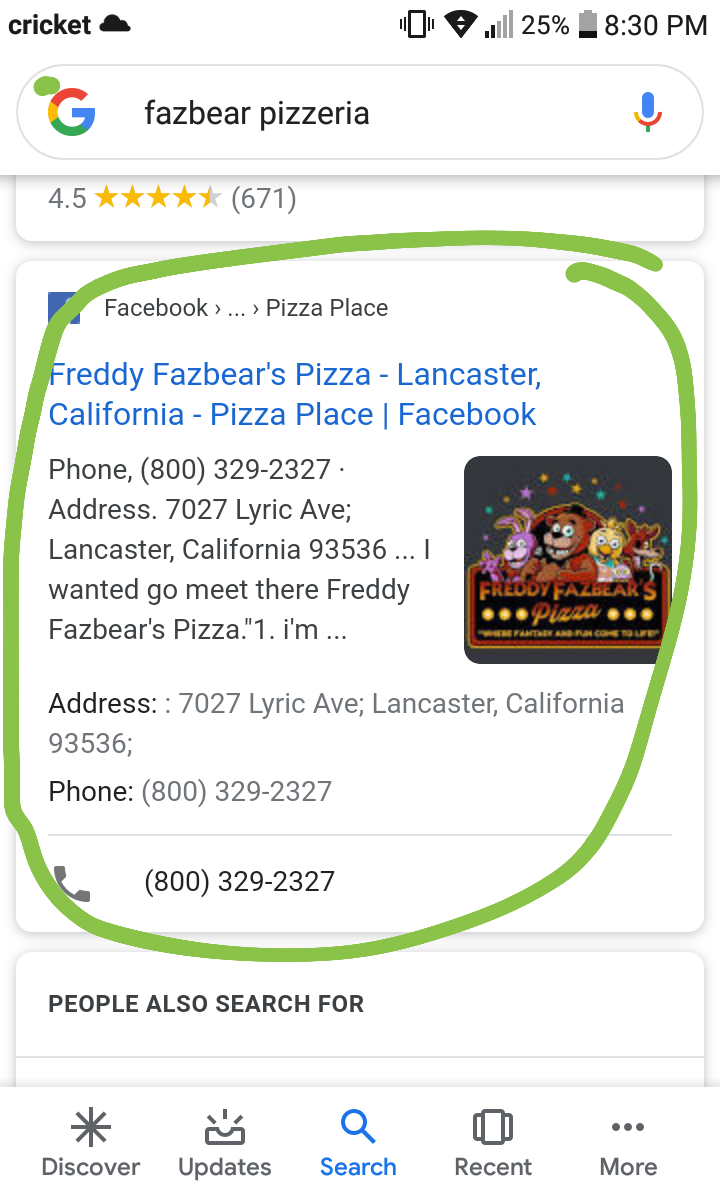
Task: Open the More menu tab
Action: [x=628, y=1143]
